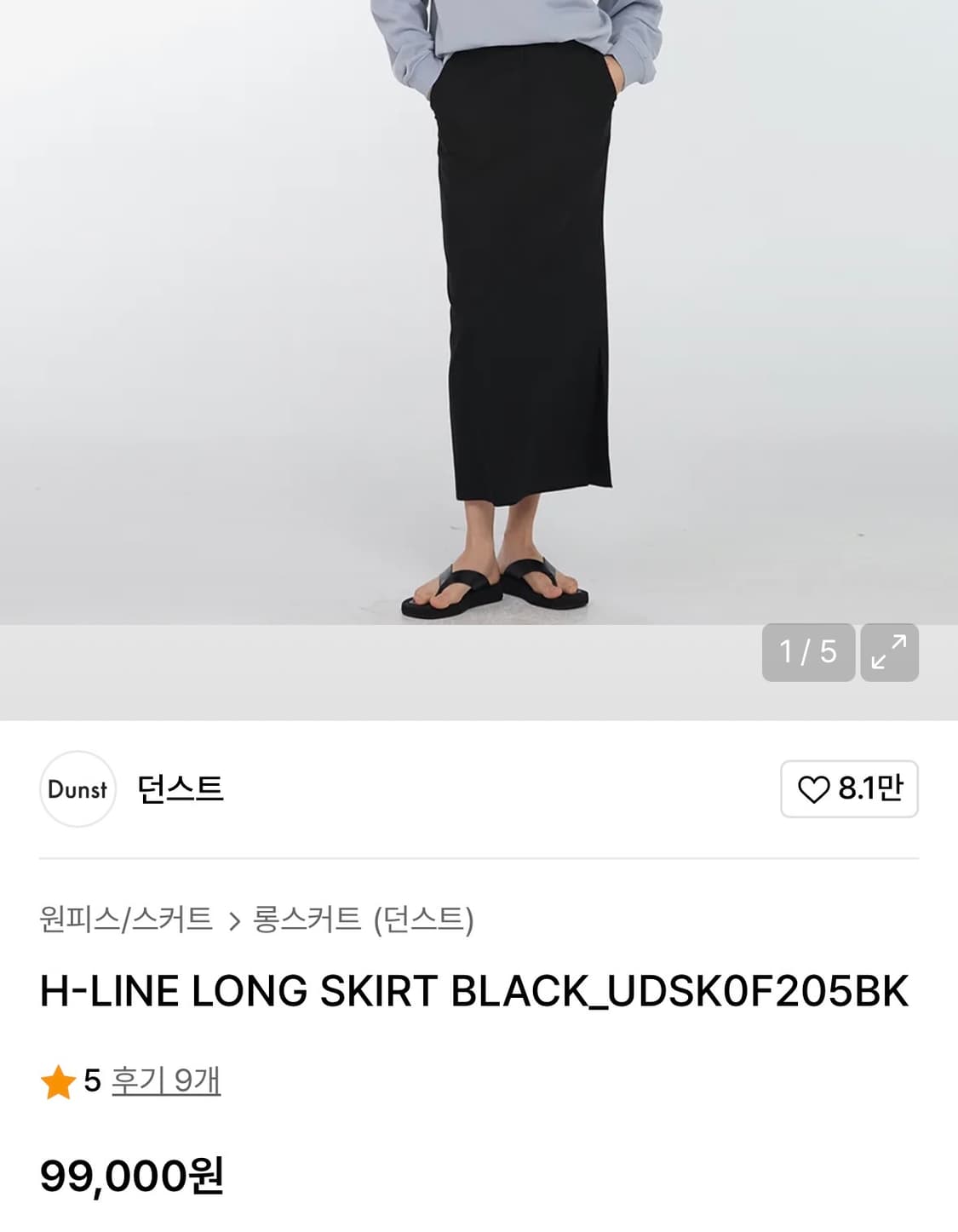Viewport: 958px width, 1232px height.
Task: Click the main product gallery photo
Action: click(479, 341)
